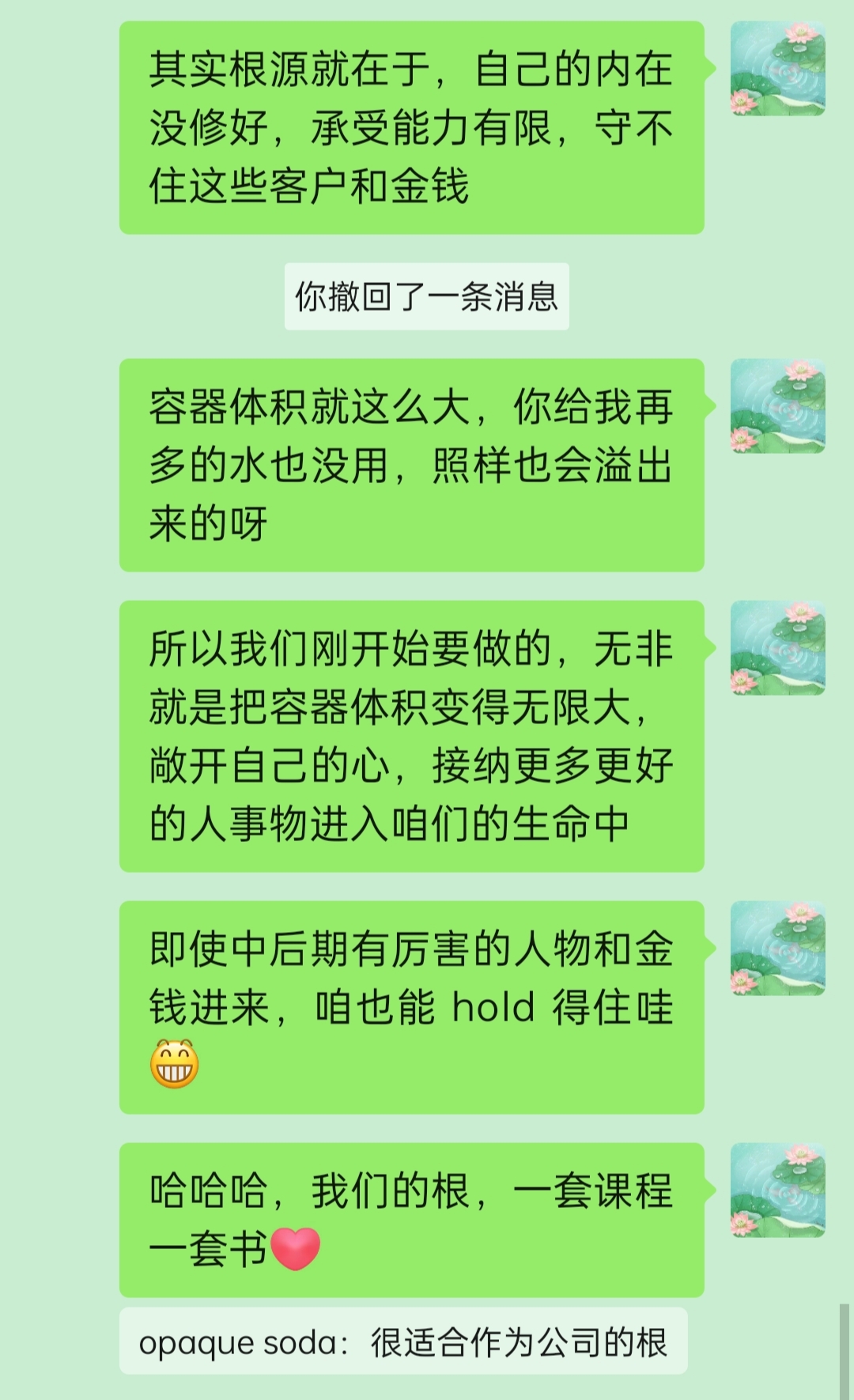Open the avatar next to 哈哈哈，我们的根 message

tap(777, 1190)
